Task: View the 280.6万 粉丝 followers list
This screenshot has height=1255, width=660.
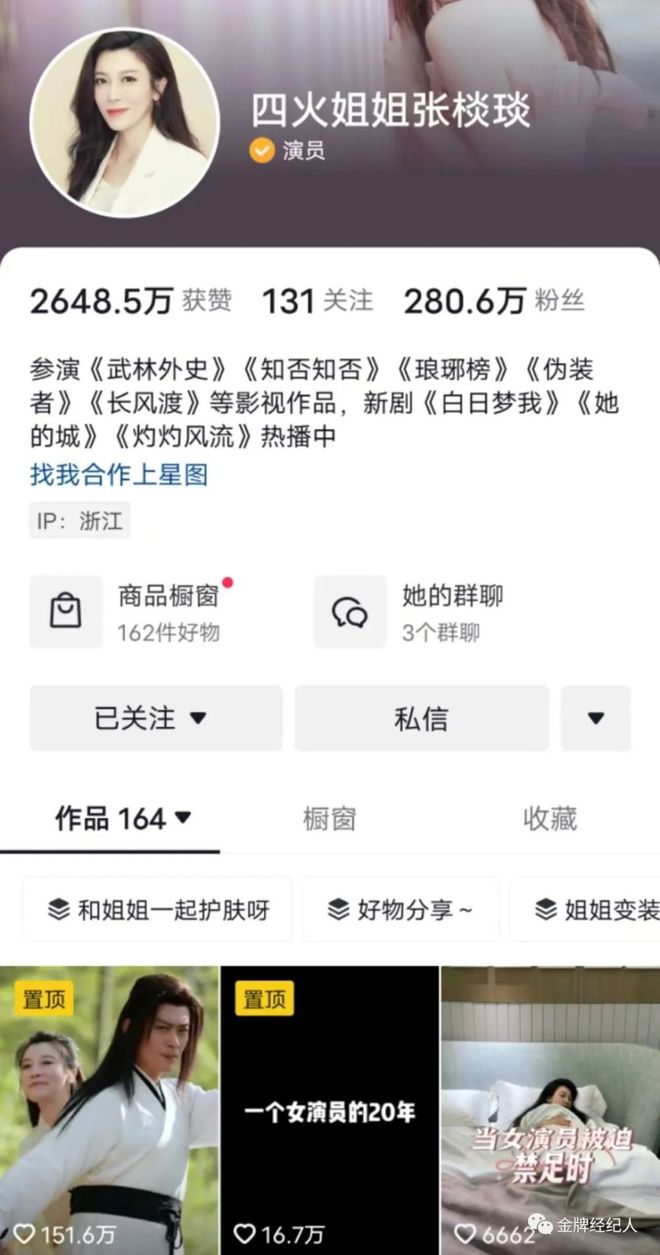Action: (x=493, y=300)
